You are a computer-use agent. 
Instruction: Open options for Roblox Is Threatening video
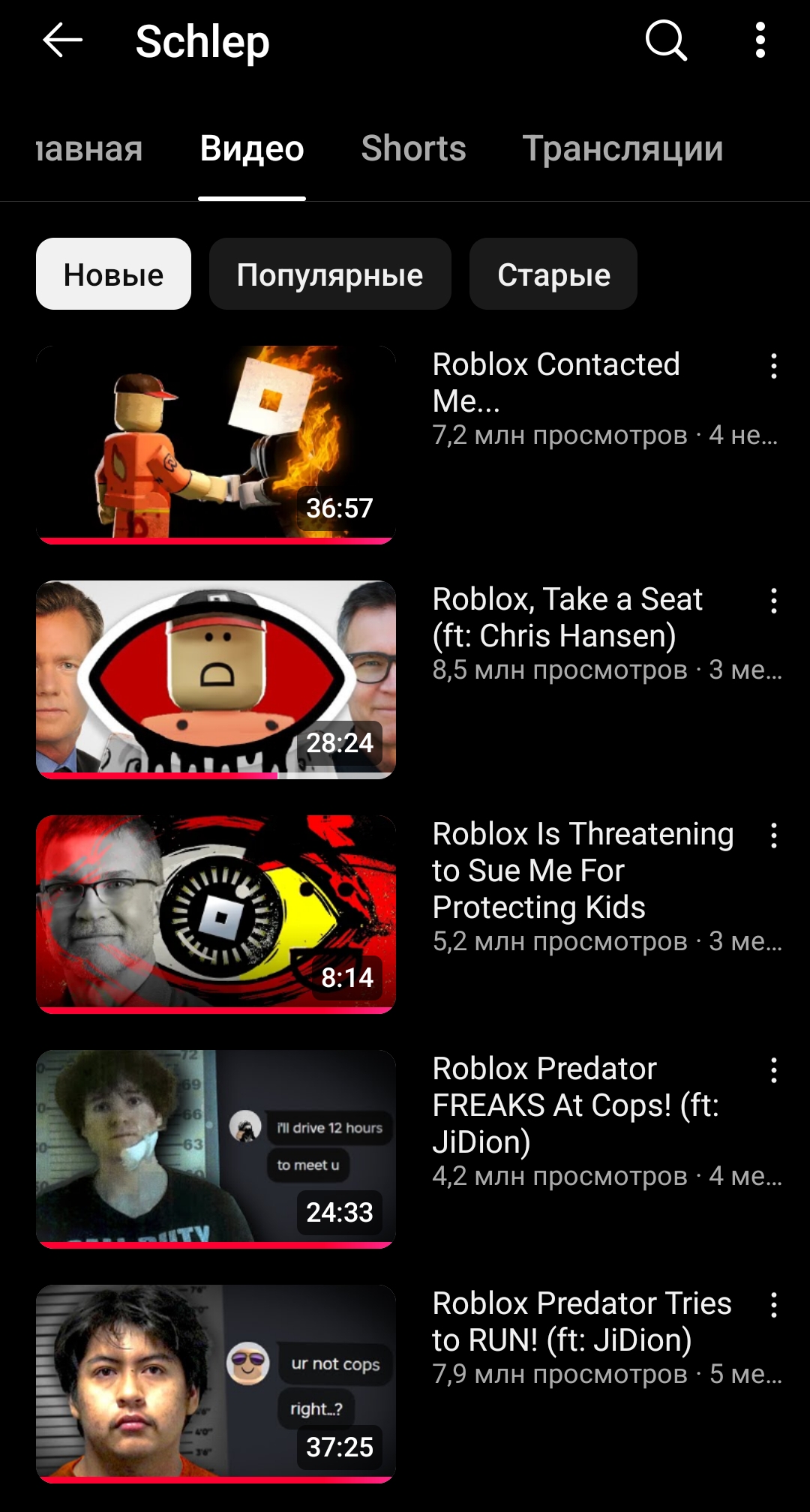click(x=774, y=835)
